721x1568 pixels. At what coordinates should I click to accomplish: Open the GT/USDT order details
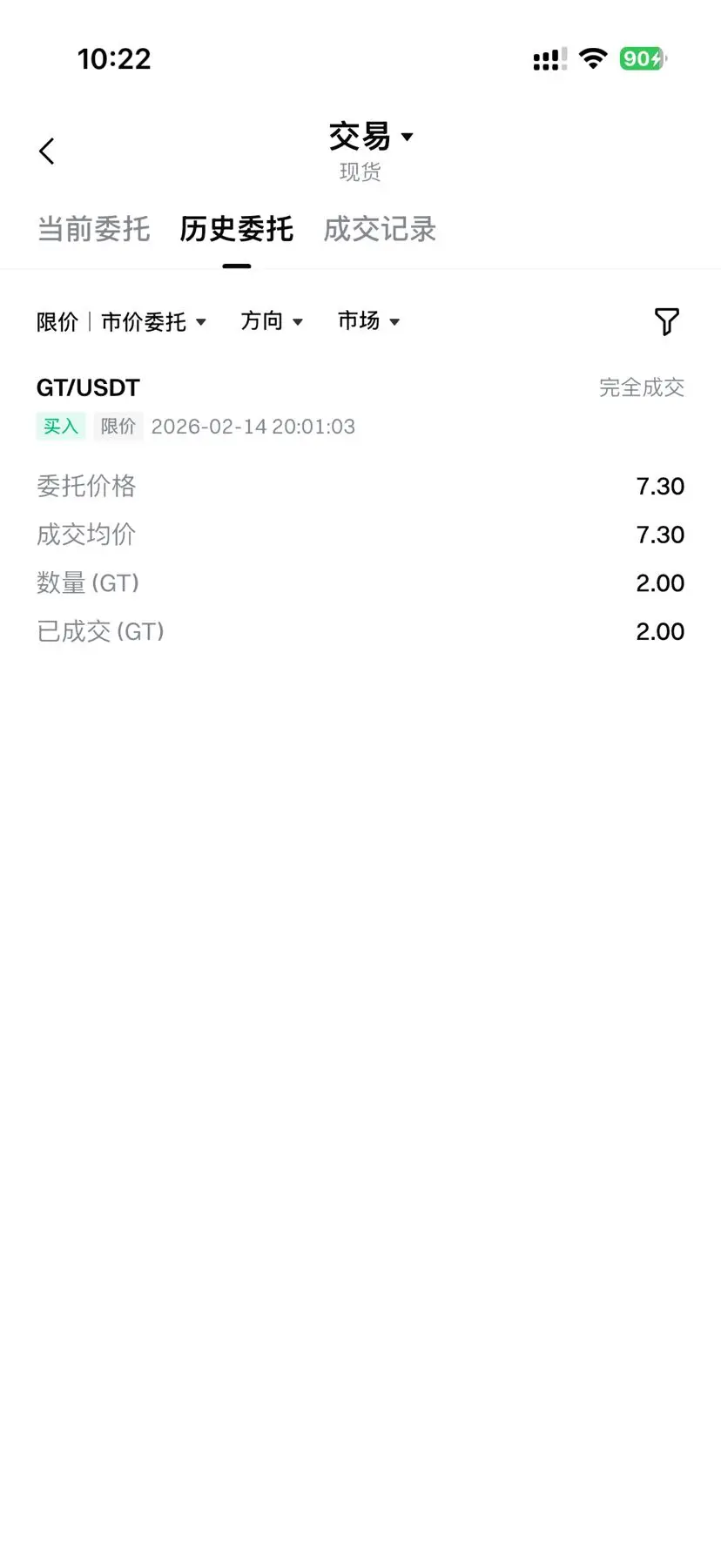point(88,387)
